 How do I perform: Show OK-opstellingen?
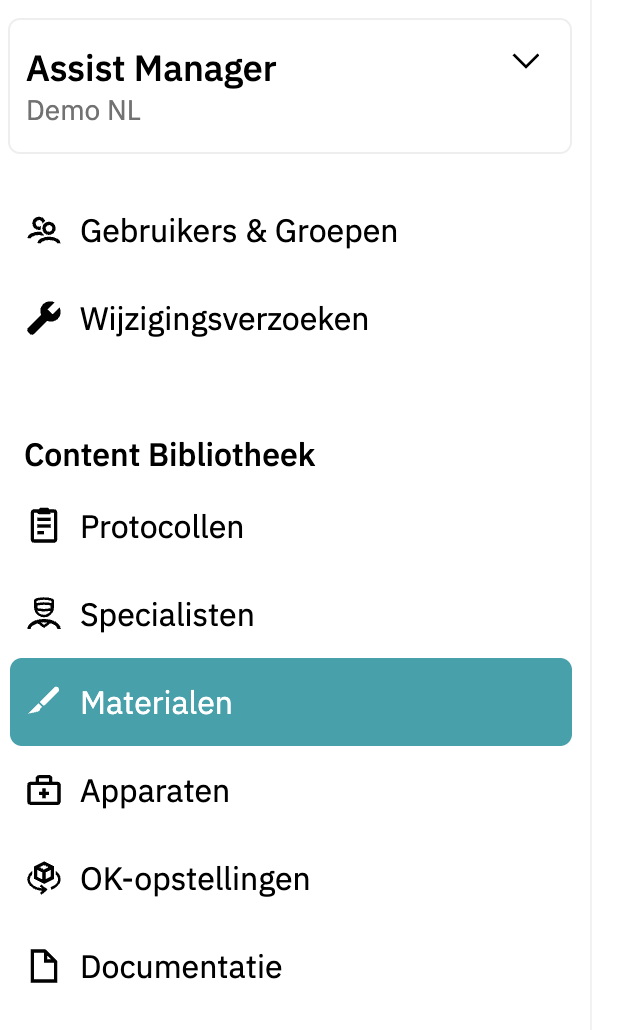[195, 880]
